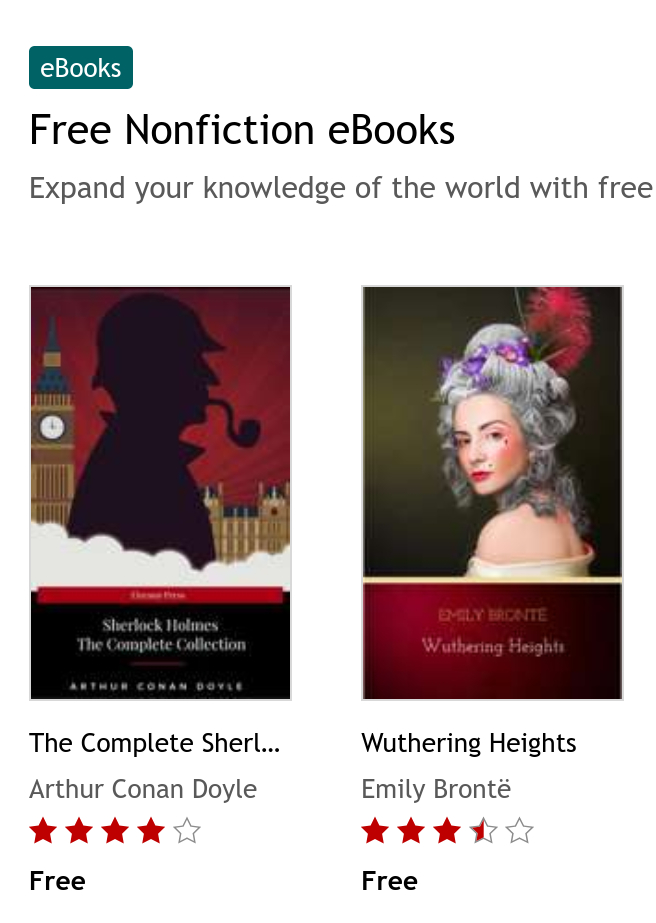
Task: Open the Emily Brontë author link
Action: pyautogui.click(x=436, y=789)
